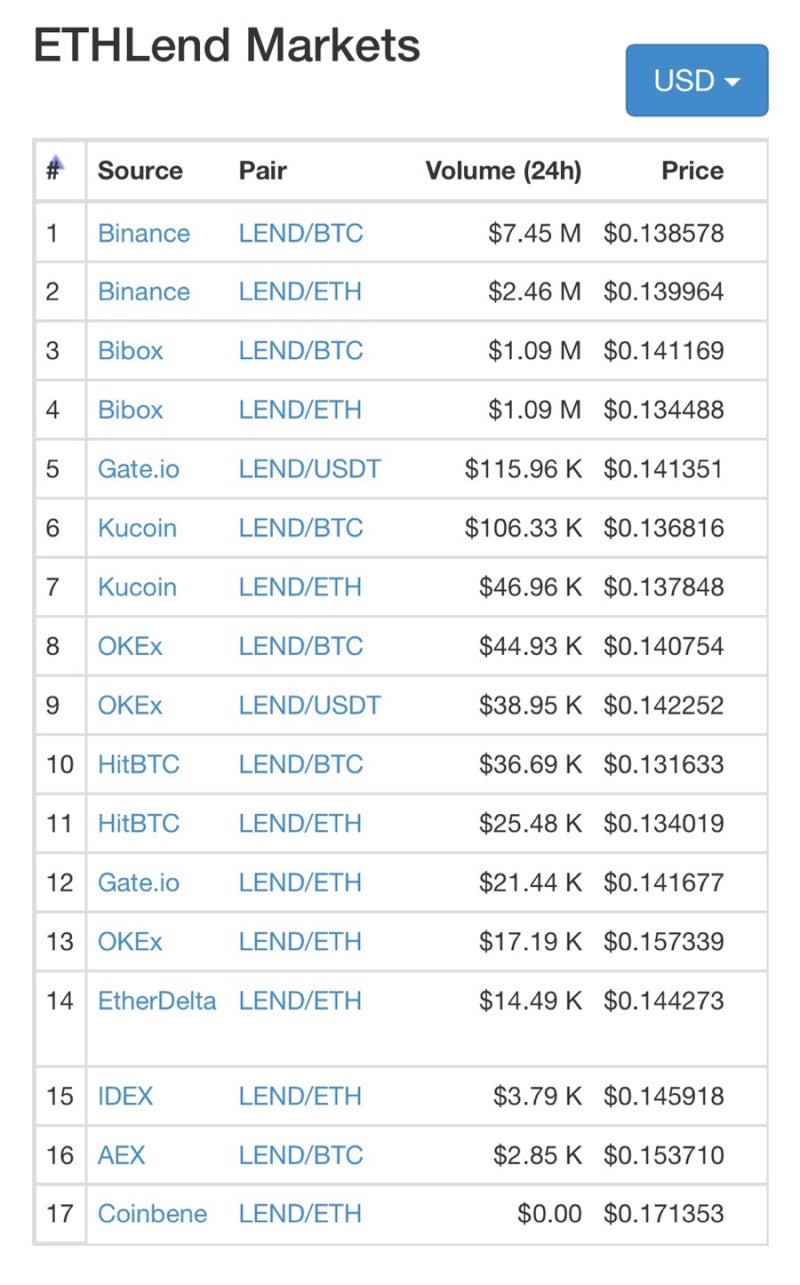This screenshot has width=800, height=1285.
Task: Sort the table by the Source column
Action: 140,171
